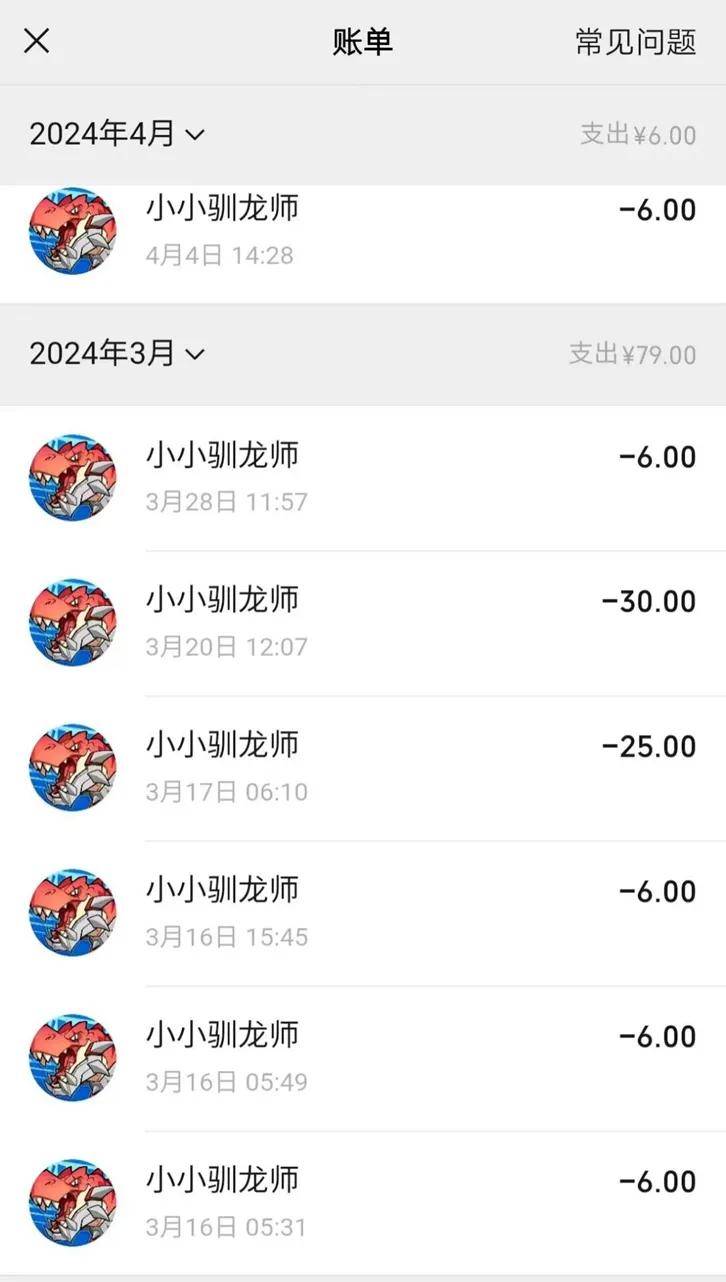
Task: Click the dragon avatar beside March 28 transaction
Action: pyautogui.click(x=72, y=478)
